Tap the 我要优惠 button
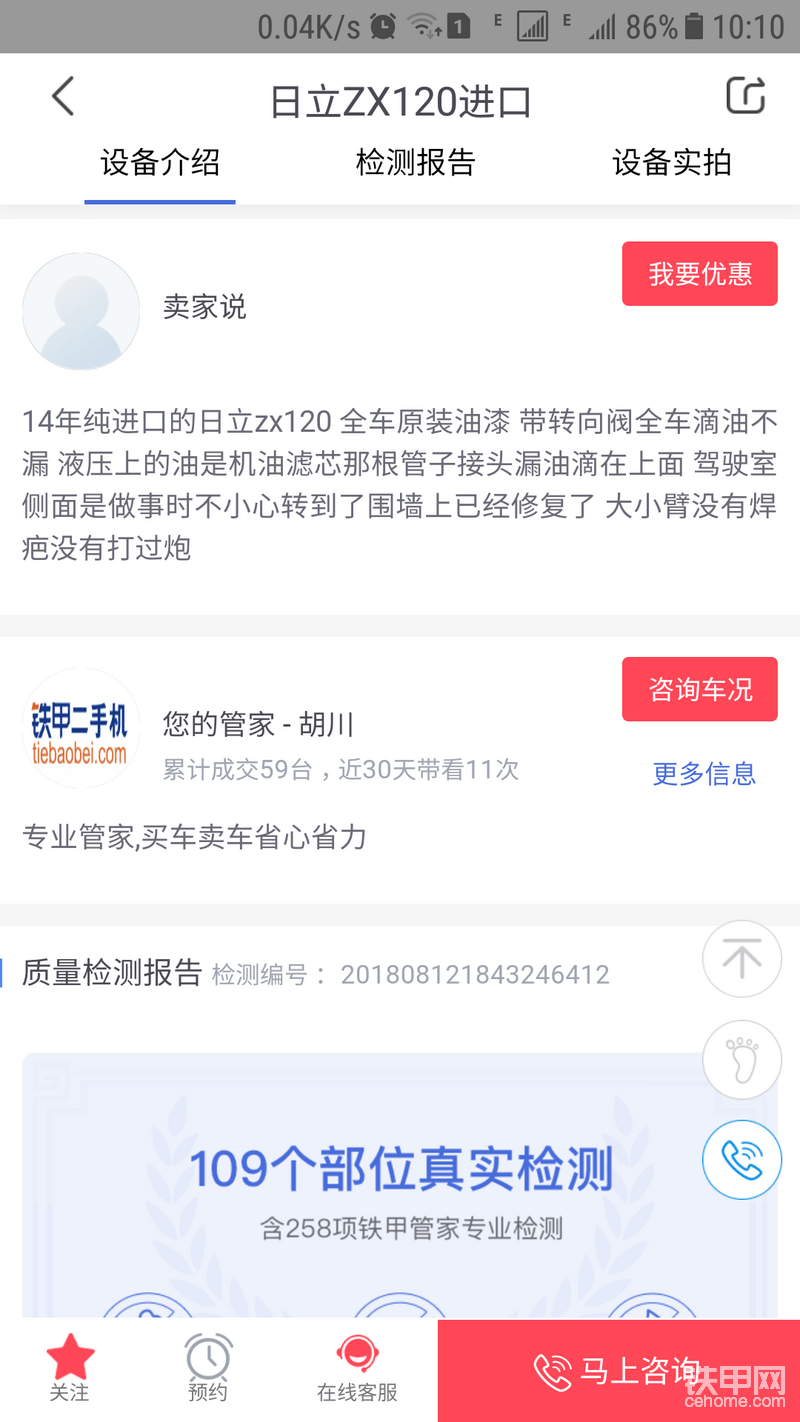 point(699,274)
